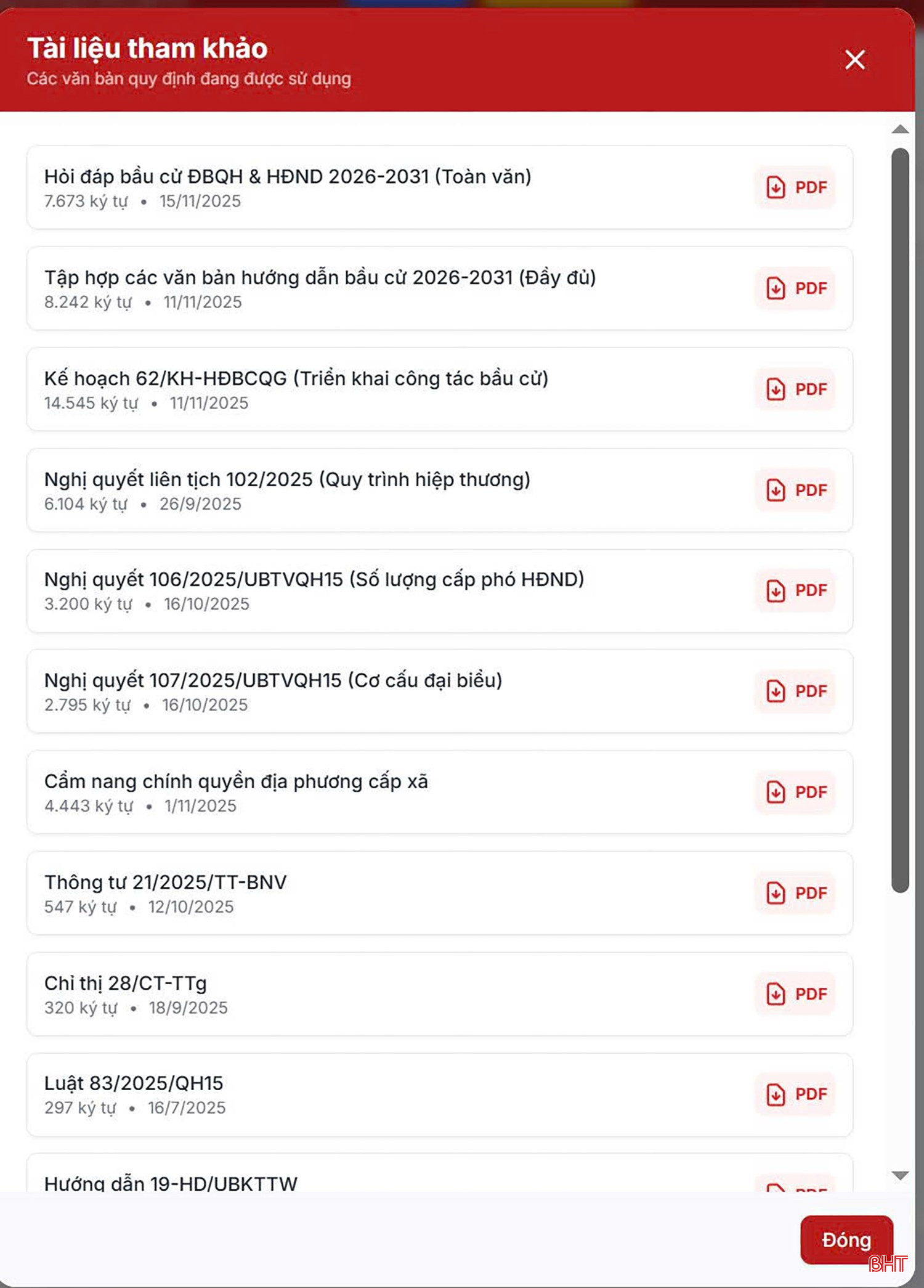The height and width of the screenshot is (1288, 924).
Task: Download PDF of Nghị quyết 106/2025/UBTVQH15
Action: point(795,590)
